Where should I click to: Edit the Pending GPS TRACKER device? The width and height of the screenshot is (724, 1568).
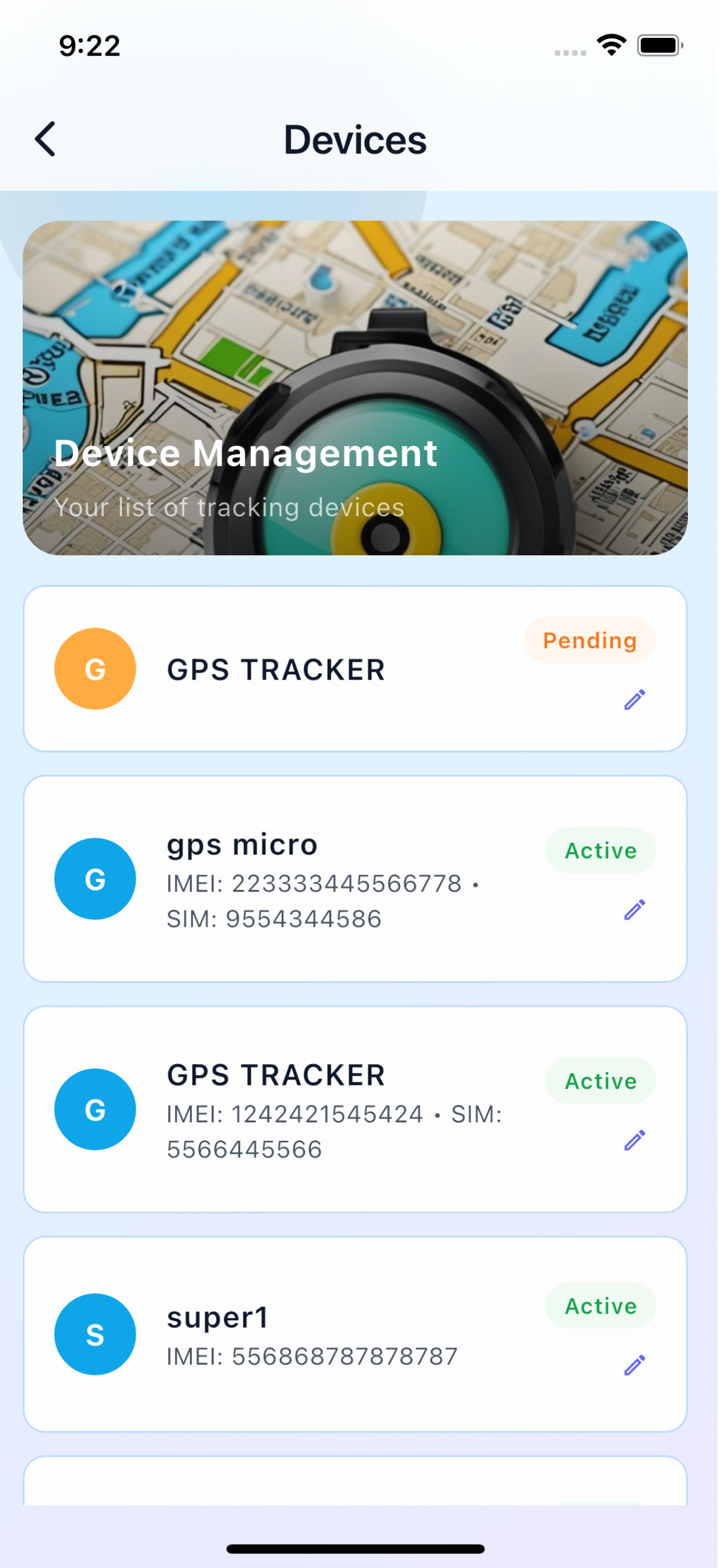[640, 706]
